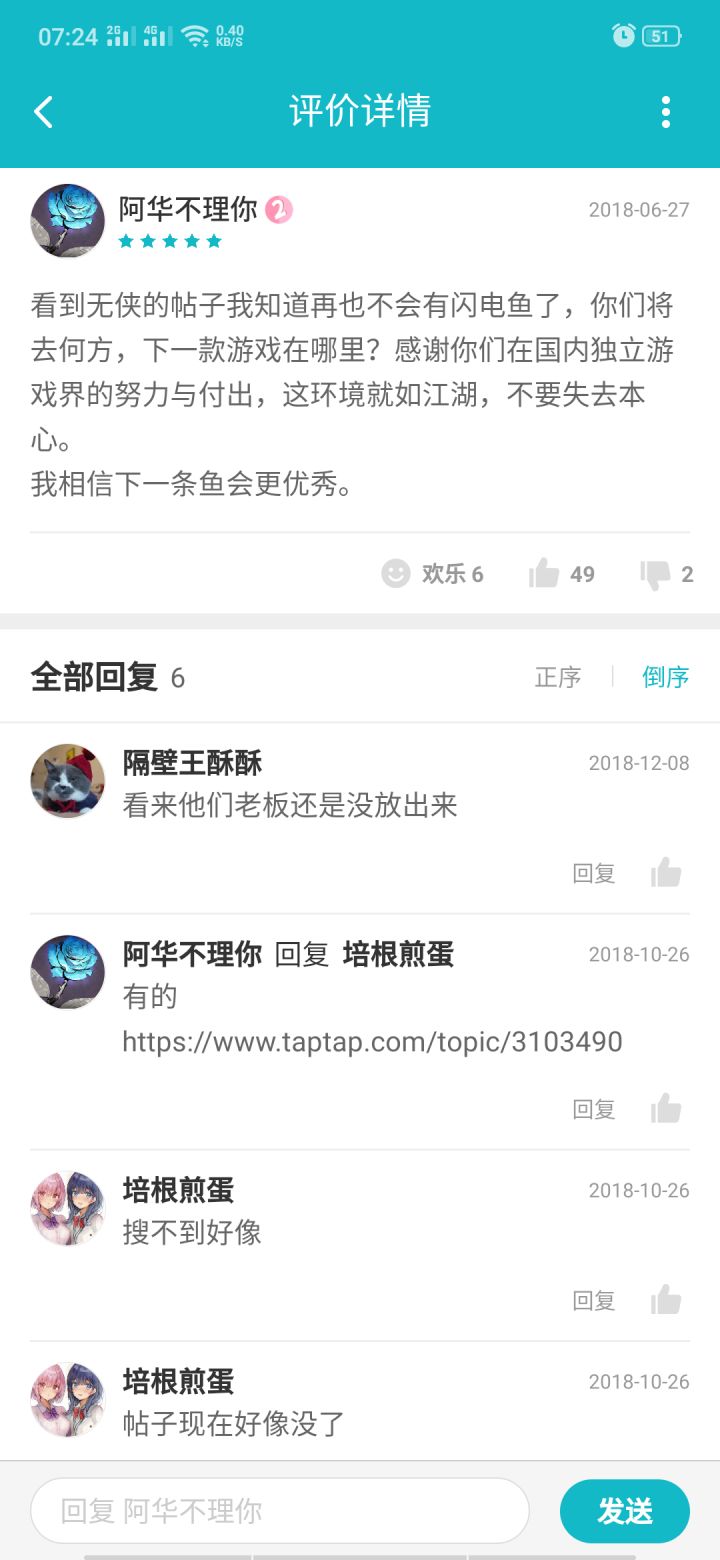Image resolution: width=720 pixels, height=1560 pixels.
Task: Tap 回复 under 培根煎蛋's comment
Action: click(x=593, y=1300)
